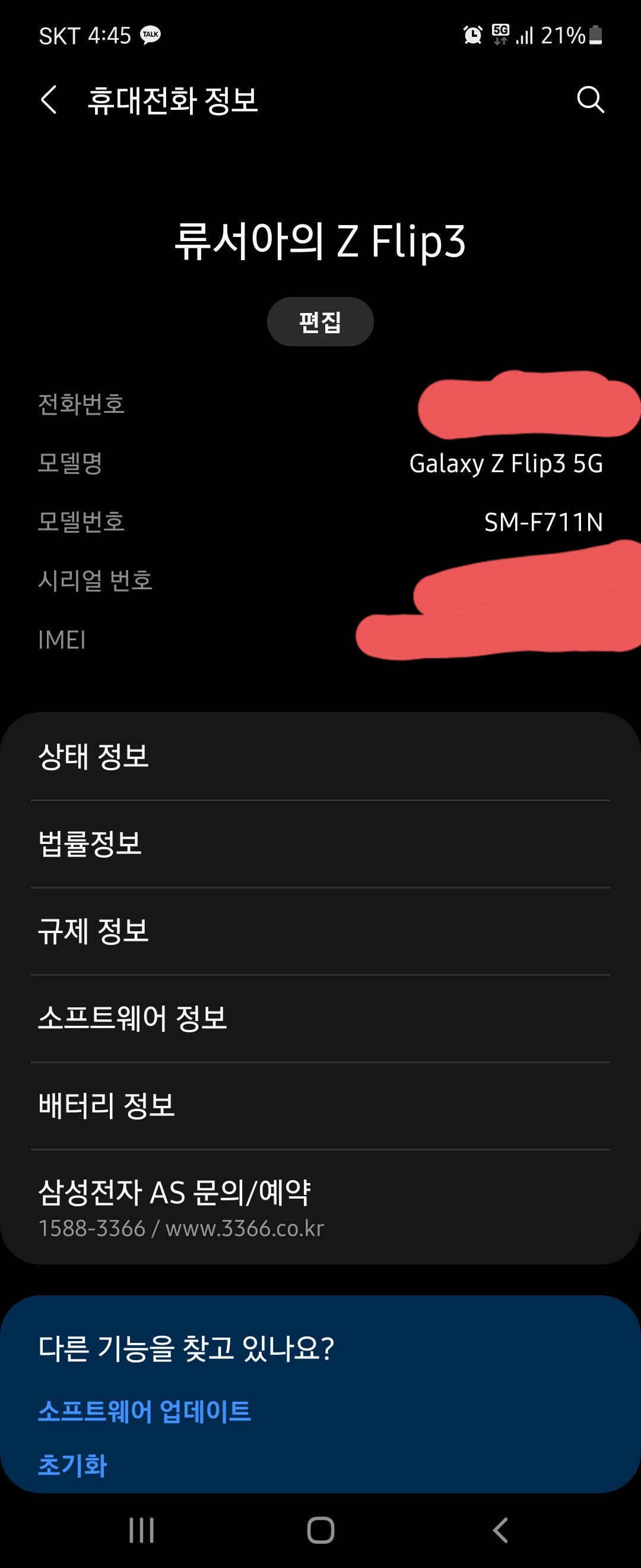
Task: Open 법률정보
Action: 320,844
